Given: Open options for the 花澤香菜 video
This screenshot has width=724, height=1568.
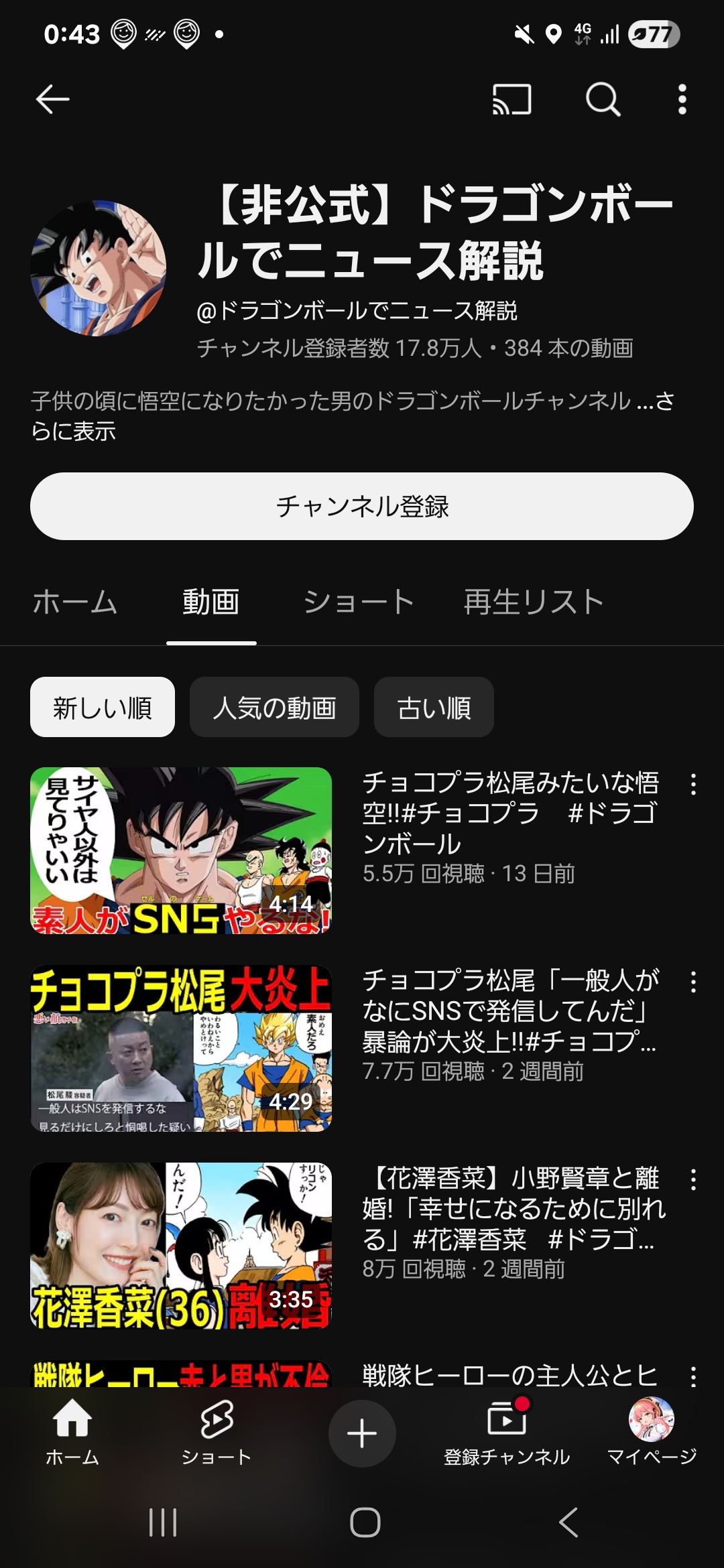Looking at the screenshot, I should pos(693,1180).
